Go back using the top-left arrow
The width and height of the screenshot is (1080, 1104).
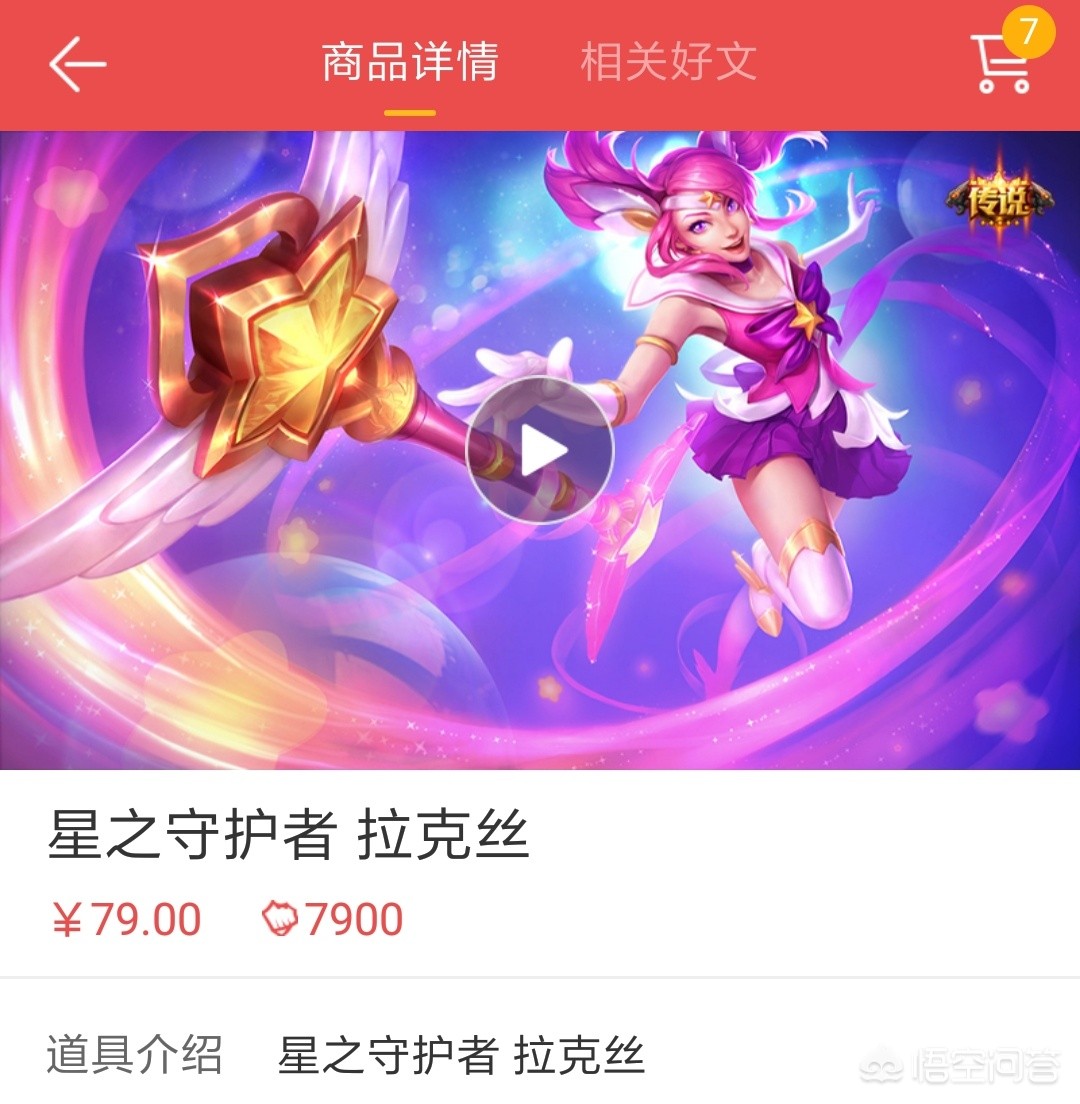tap(77, 64)
